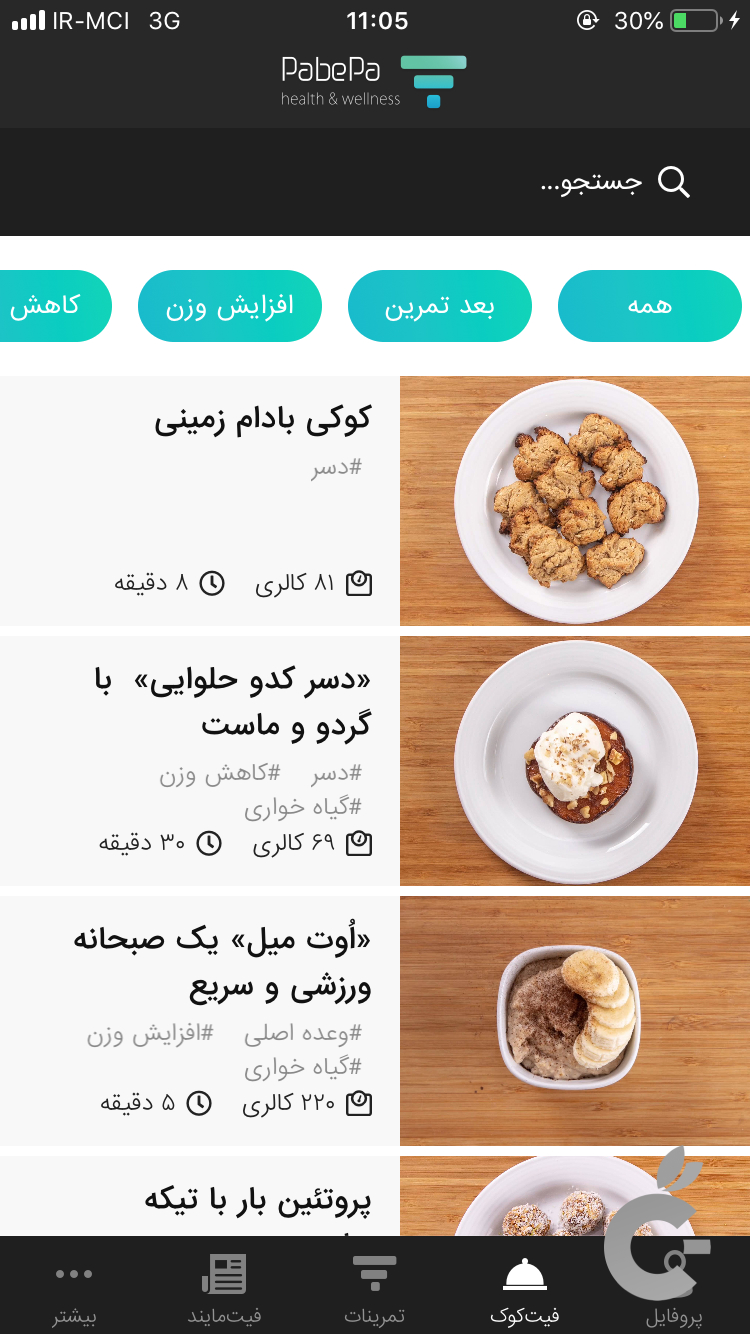Tap the peanut cookies recipe photo
Screen dimensions: 750x1334
click(x=574, y=500)
